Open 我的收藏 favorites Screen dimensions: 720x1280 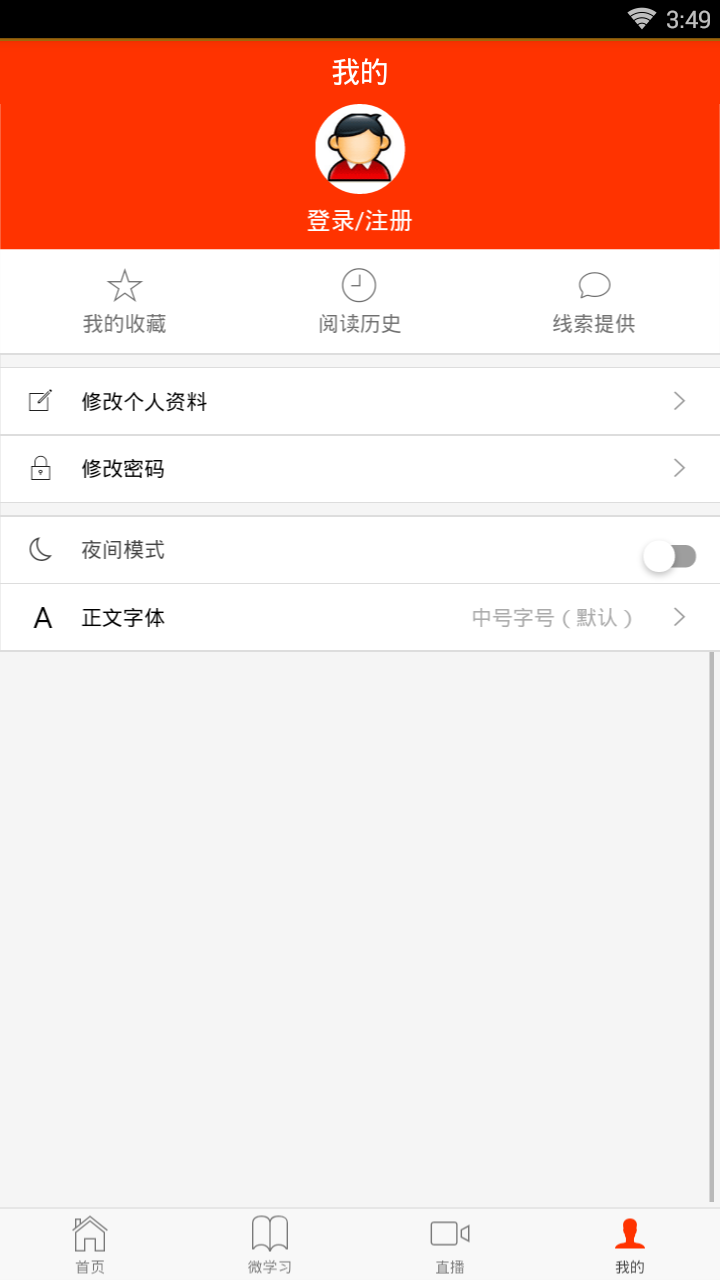[124, 302]
